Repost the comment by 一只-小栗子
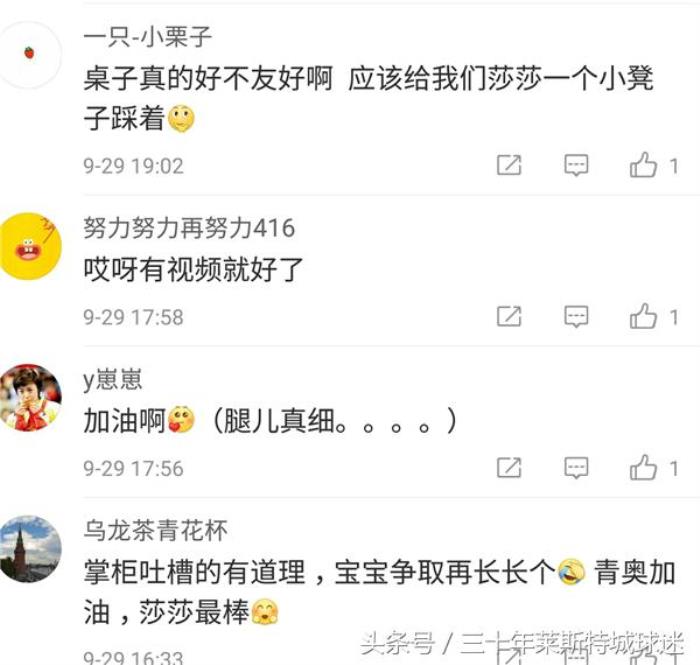The height and width of the screenshot is (665, 700). 509,166
